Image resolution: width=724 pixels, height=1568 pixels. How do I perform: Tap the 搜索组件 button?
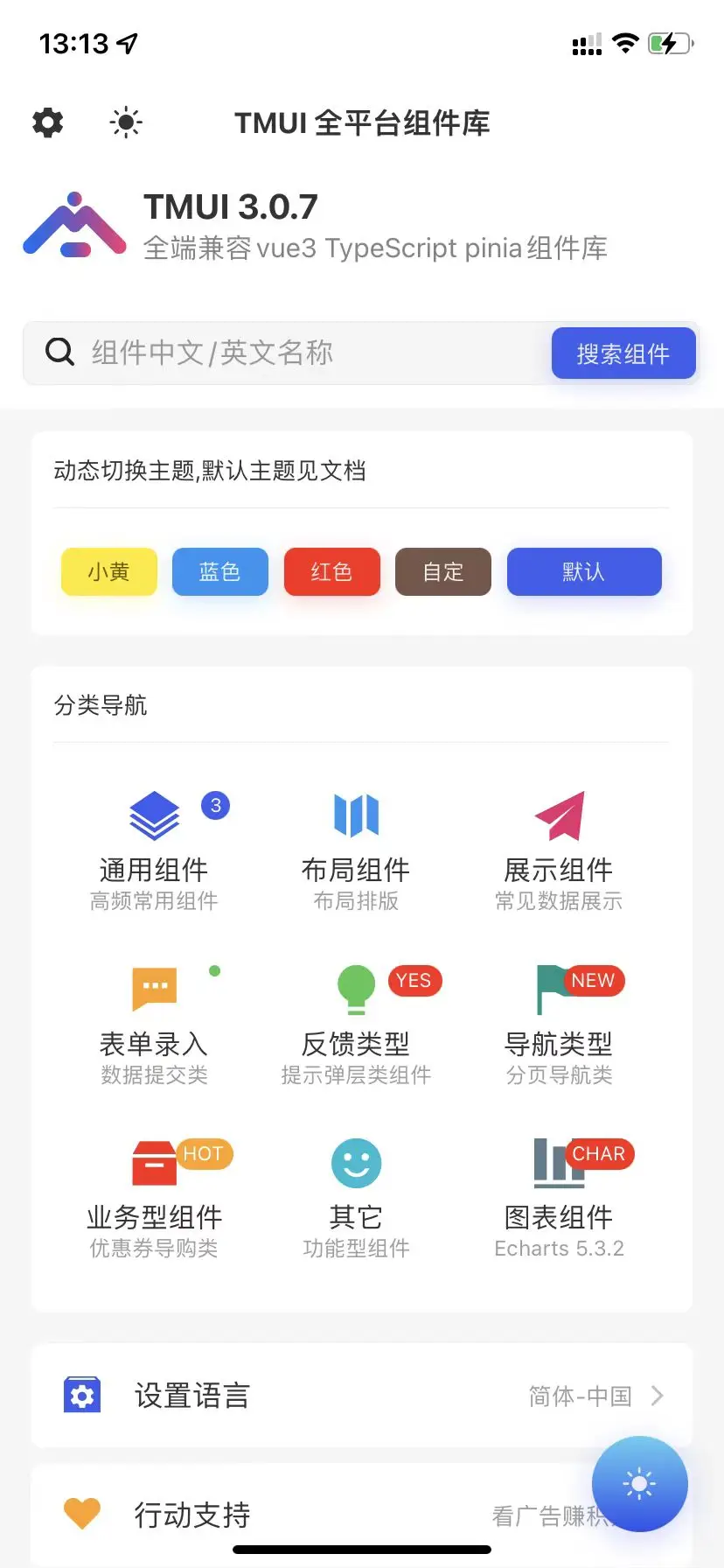[623, 353]
